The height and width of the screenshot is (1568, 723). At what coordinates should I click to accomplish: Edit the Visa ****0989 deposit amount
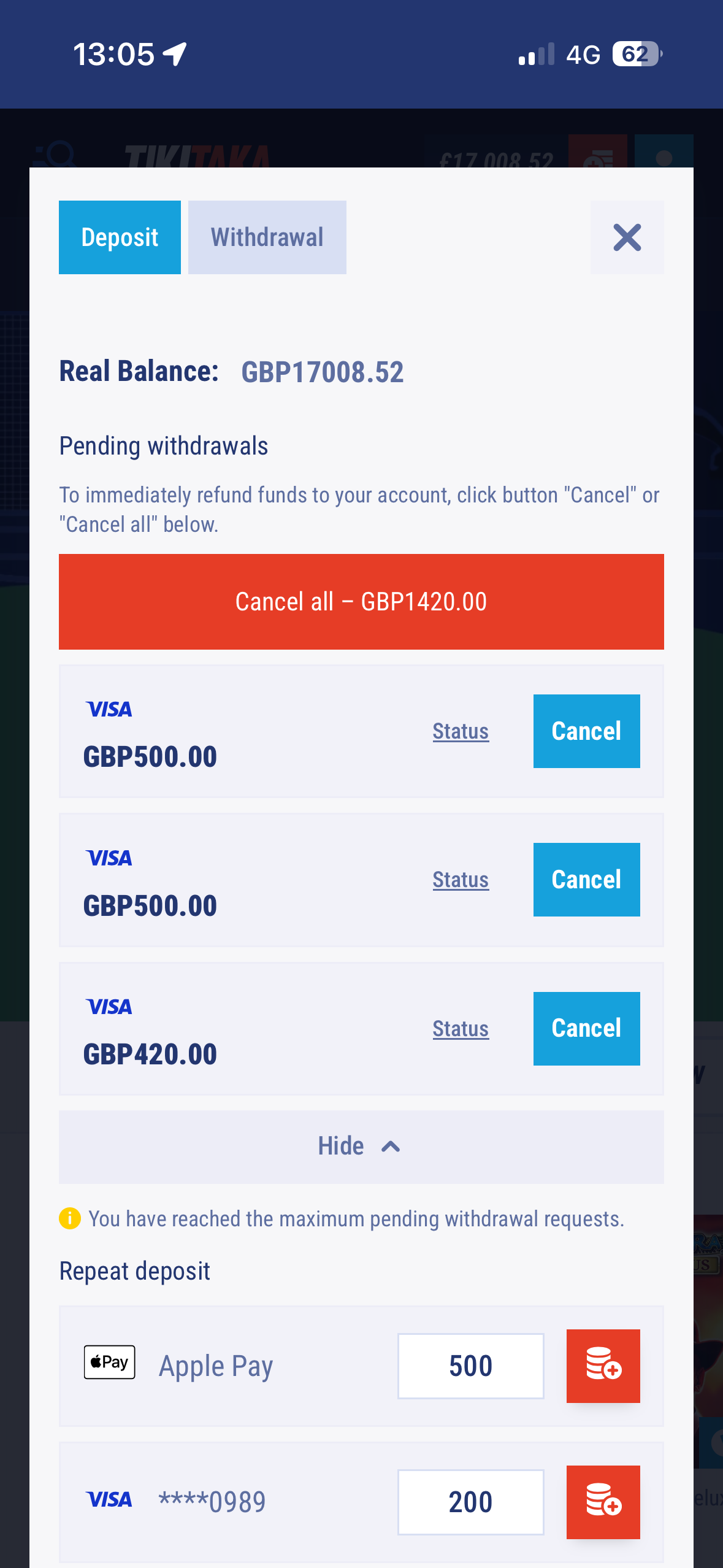[x=470, y=1502]
